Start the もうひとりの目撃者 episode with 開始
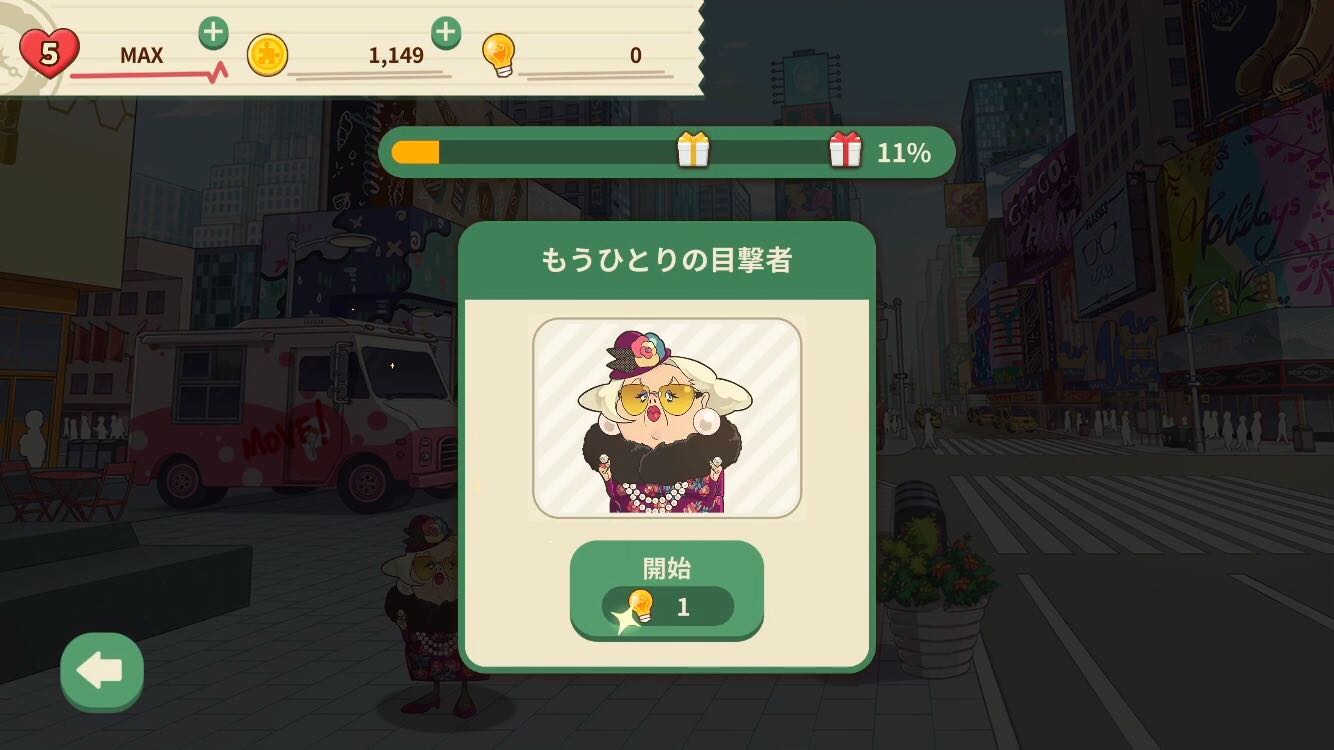Viewport: 1334px width, 750px height. click(x=666, y=588)
